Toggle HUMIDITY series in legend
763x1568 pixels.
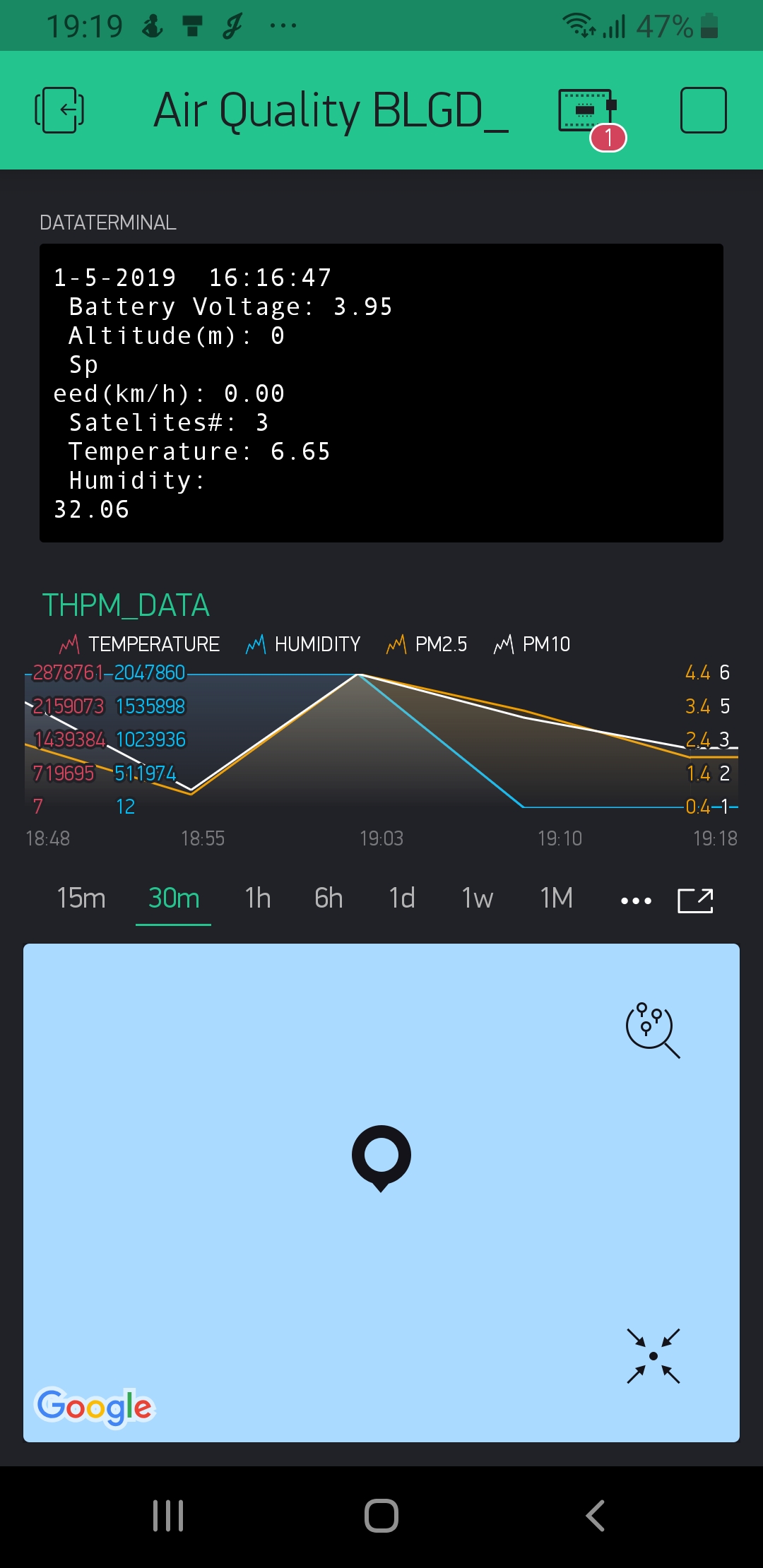point(303,644)
